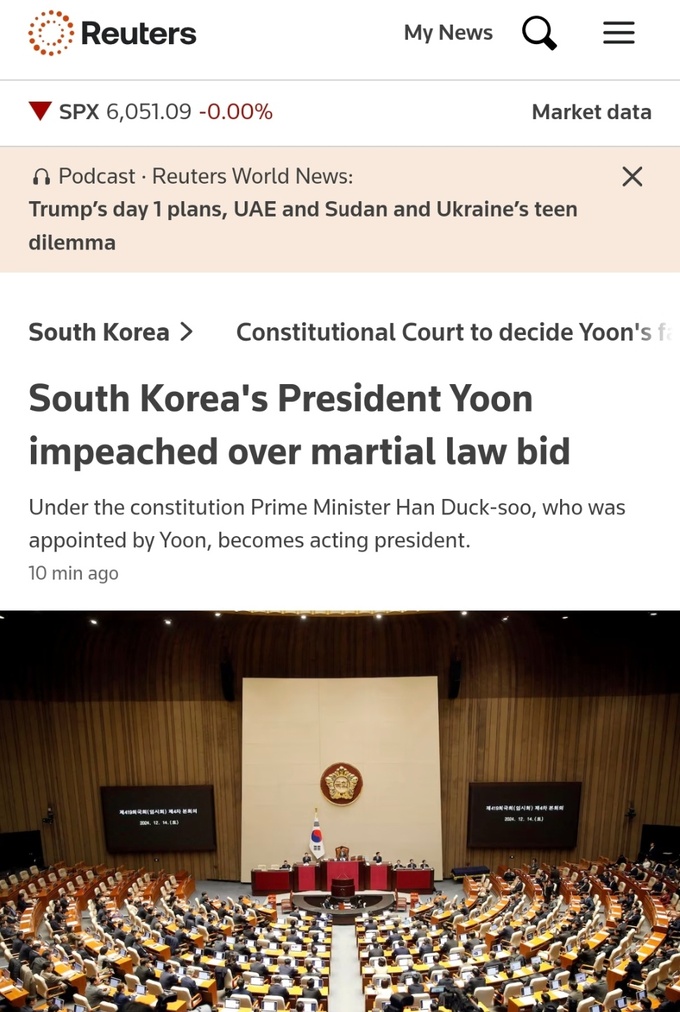Open Market data
The image size is (680, 1012).
591,112
